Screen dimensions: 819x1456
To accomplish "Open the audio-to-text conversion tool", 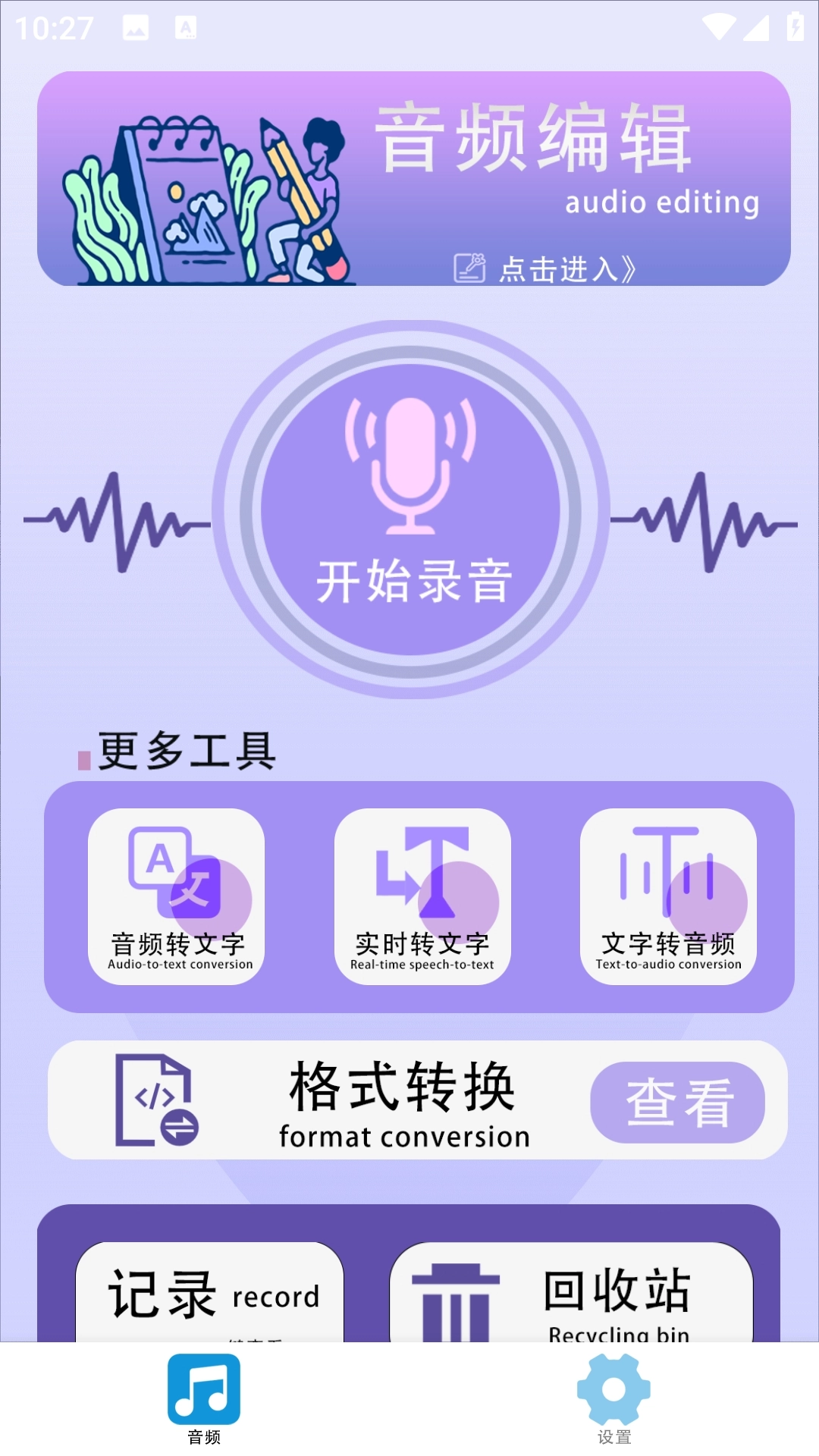I will click(x=177, y=896).
